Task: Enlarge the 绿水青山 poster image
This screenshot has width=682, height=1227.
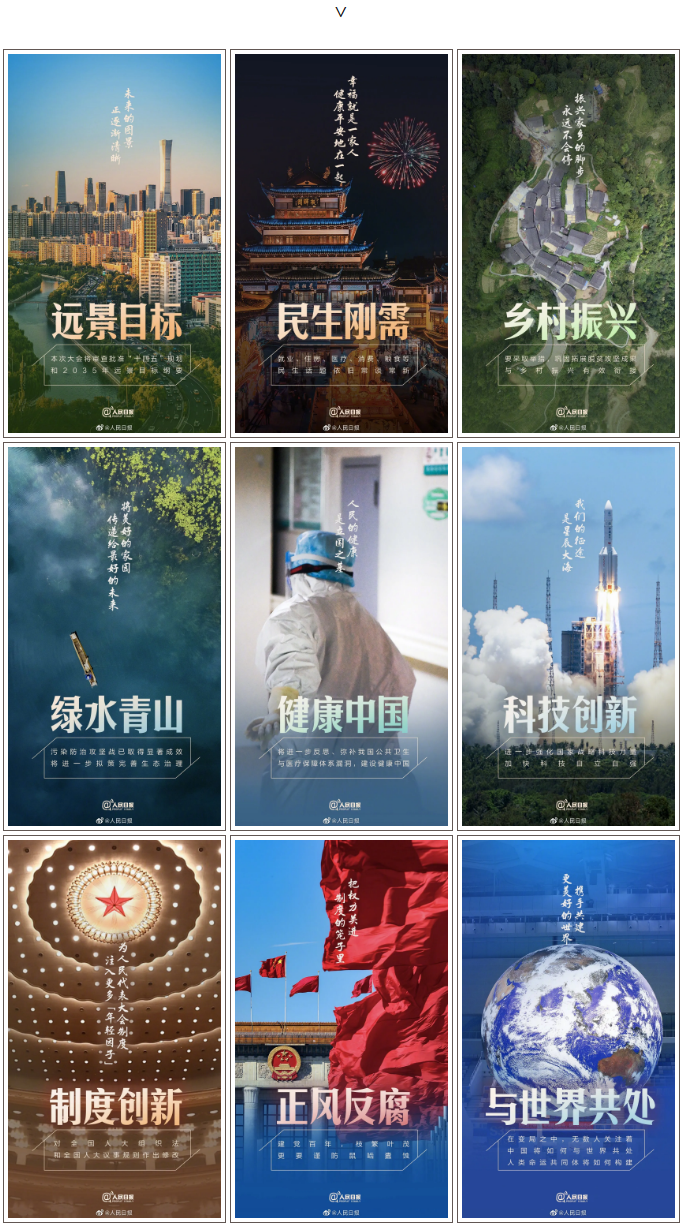Action: coord(114,636)
